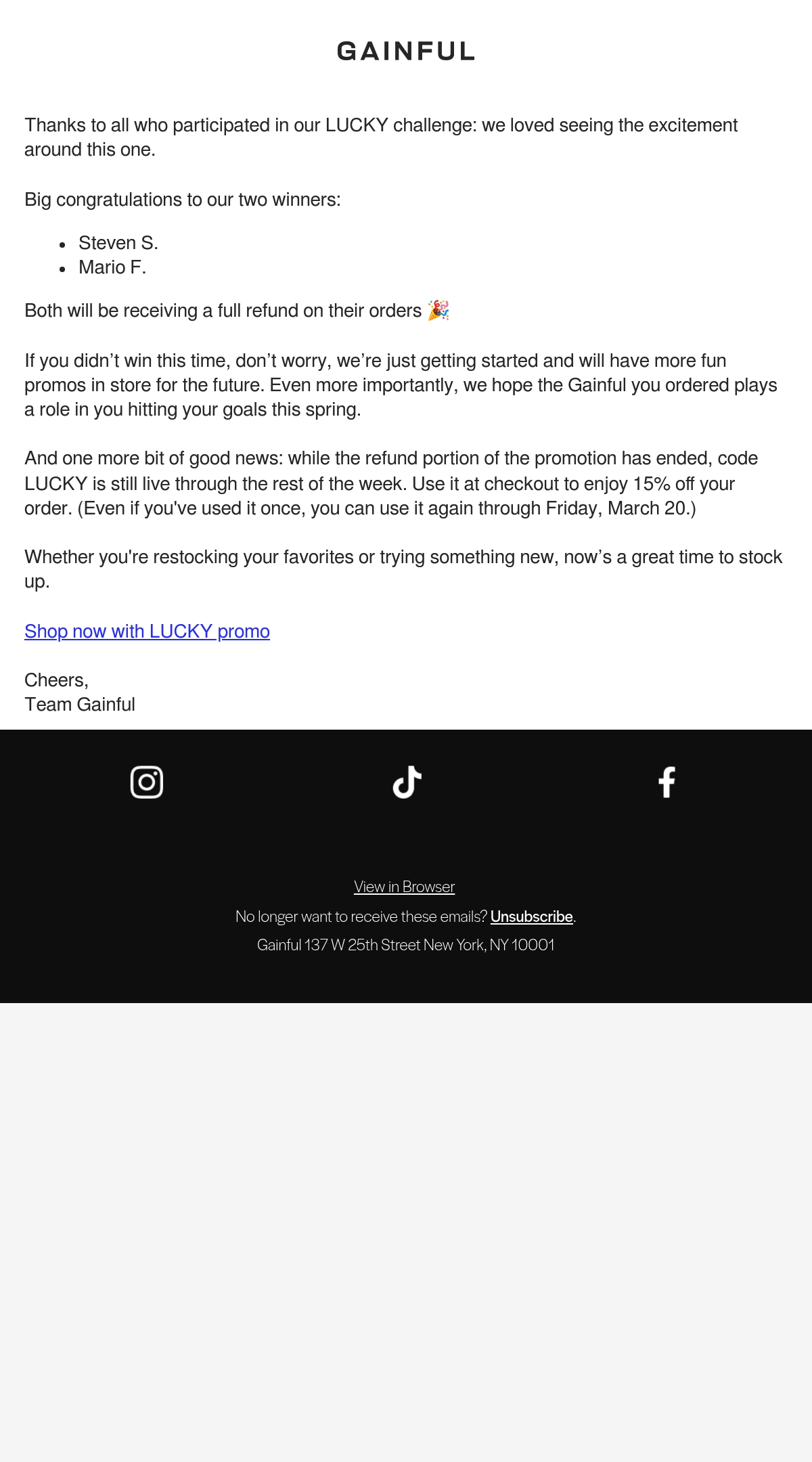The image size is (812, 1462).
Task: Open Gainful's Instagram page
Action: (x=147, y=782)
